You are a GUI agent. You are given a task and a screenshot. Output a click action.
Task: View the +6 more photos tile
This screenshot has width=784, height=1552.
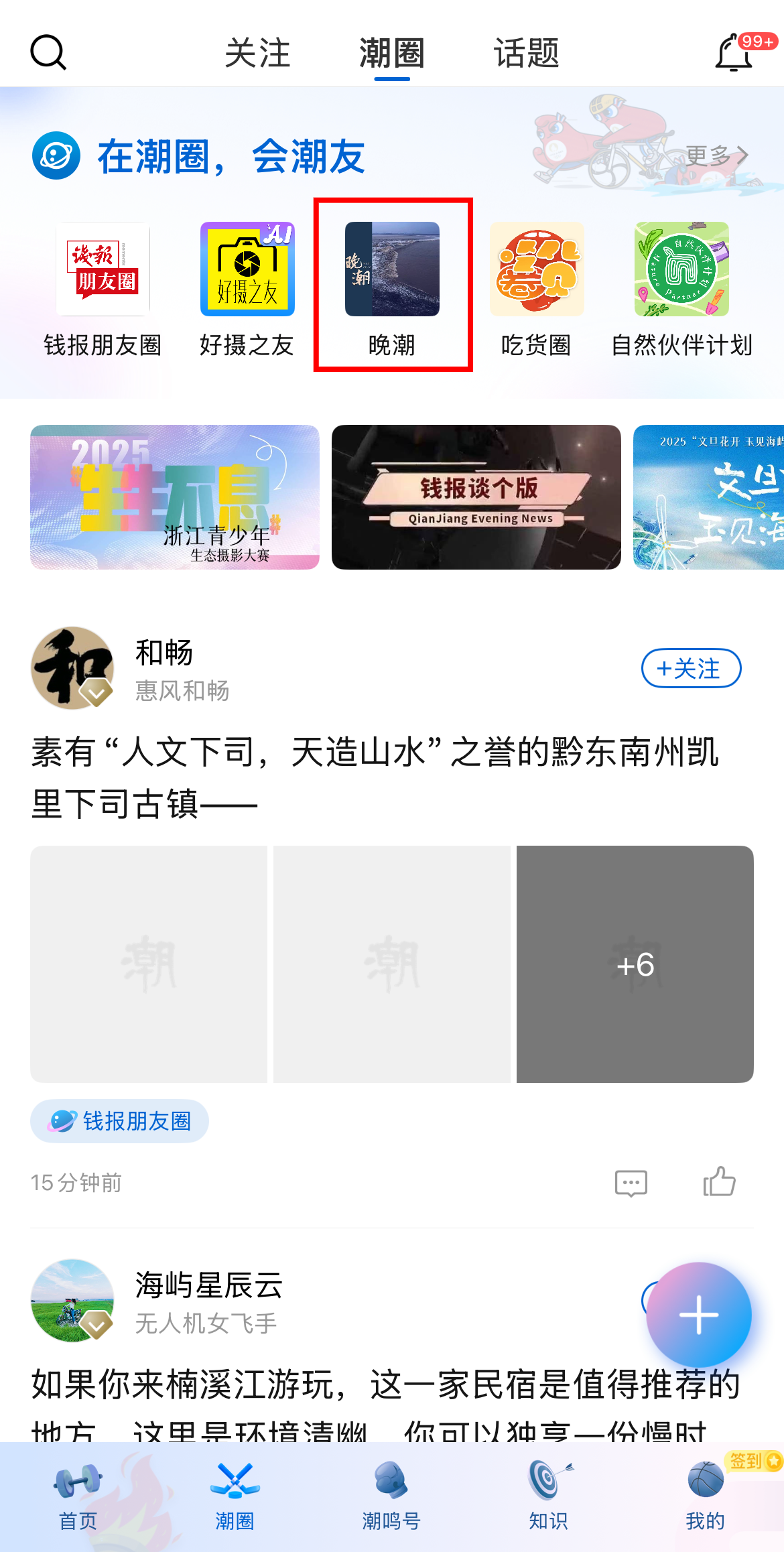pyautogui.click(x=635, y=964)
